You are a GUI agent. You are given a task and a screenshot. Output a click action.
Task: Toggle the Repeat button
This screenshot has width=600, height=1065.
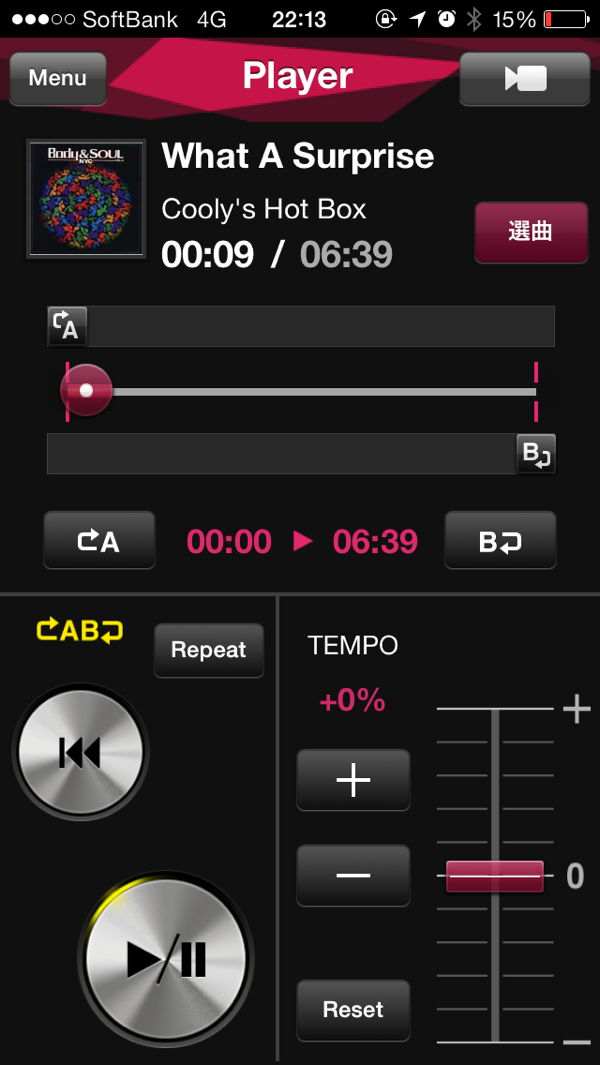[209, 650]
